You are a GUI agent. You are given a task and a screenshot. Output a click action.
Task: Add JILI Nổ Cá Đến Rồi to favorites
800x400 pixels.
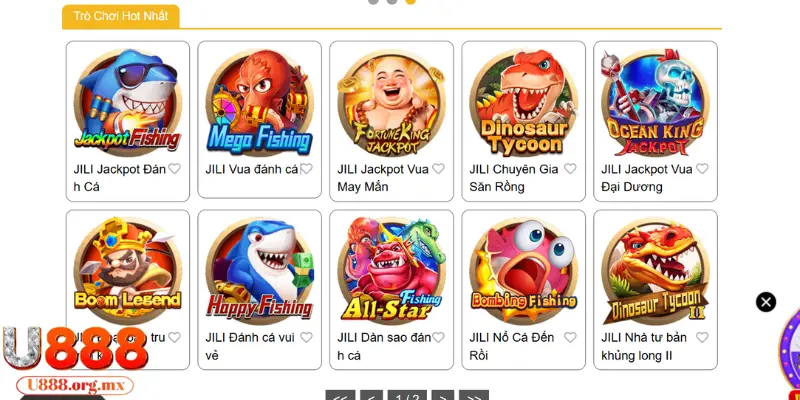pyautogui.click(x=570, y=338)
